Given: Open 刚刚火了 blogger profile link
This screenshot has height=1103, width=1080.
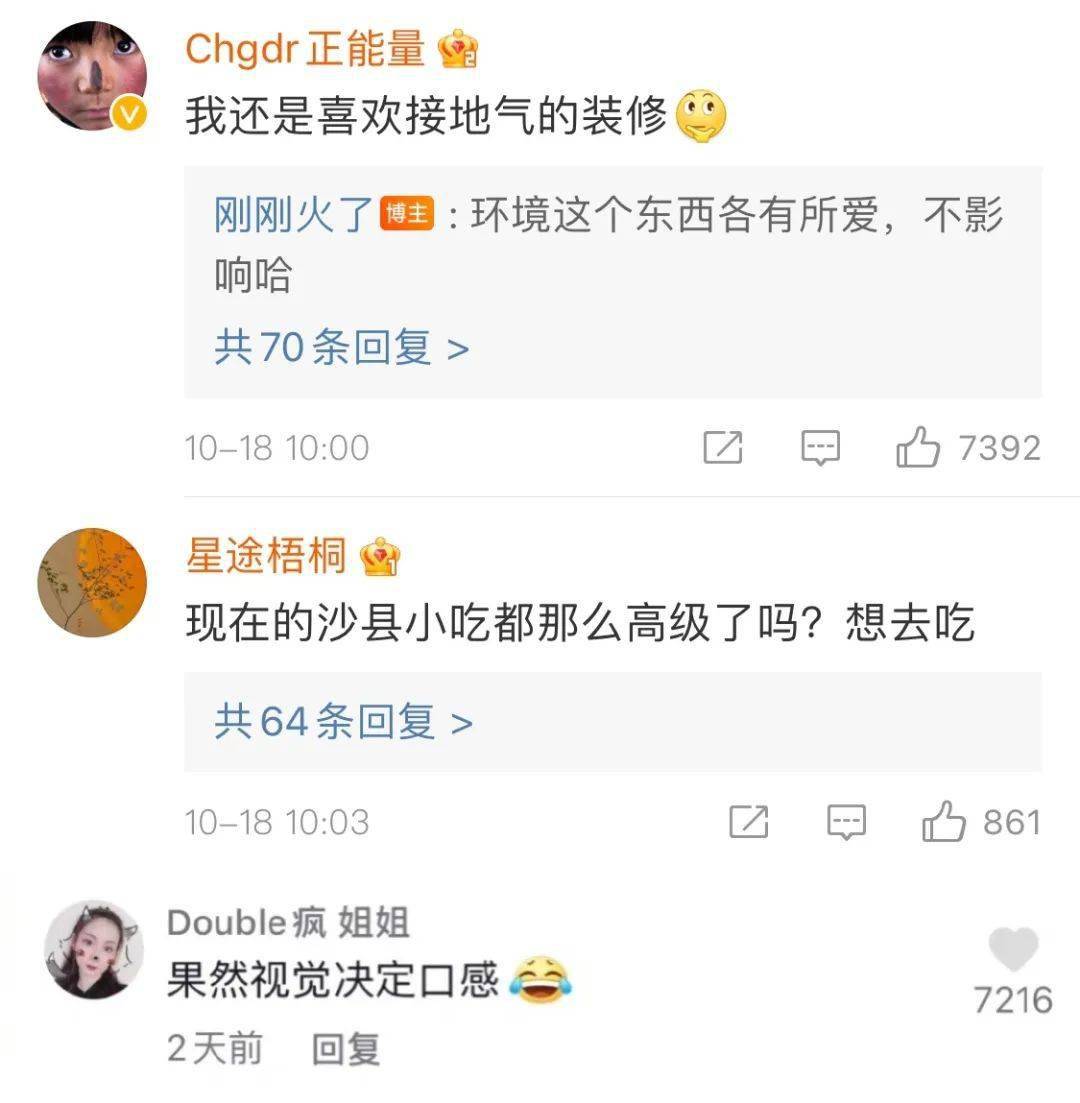Looking at the screenshot, I should point(293,215).
